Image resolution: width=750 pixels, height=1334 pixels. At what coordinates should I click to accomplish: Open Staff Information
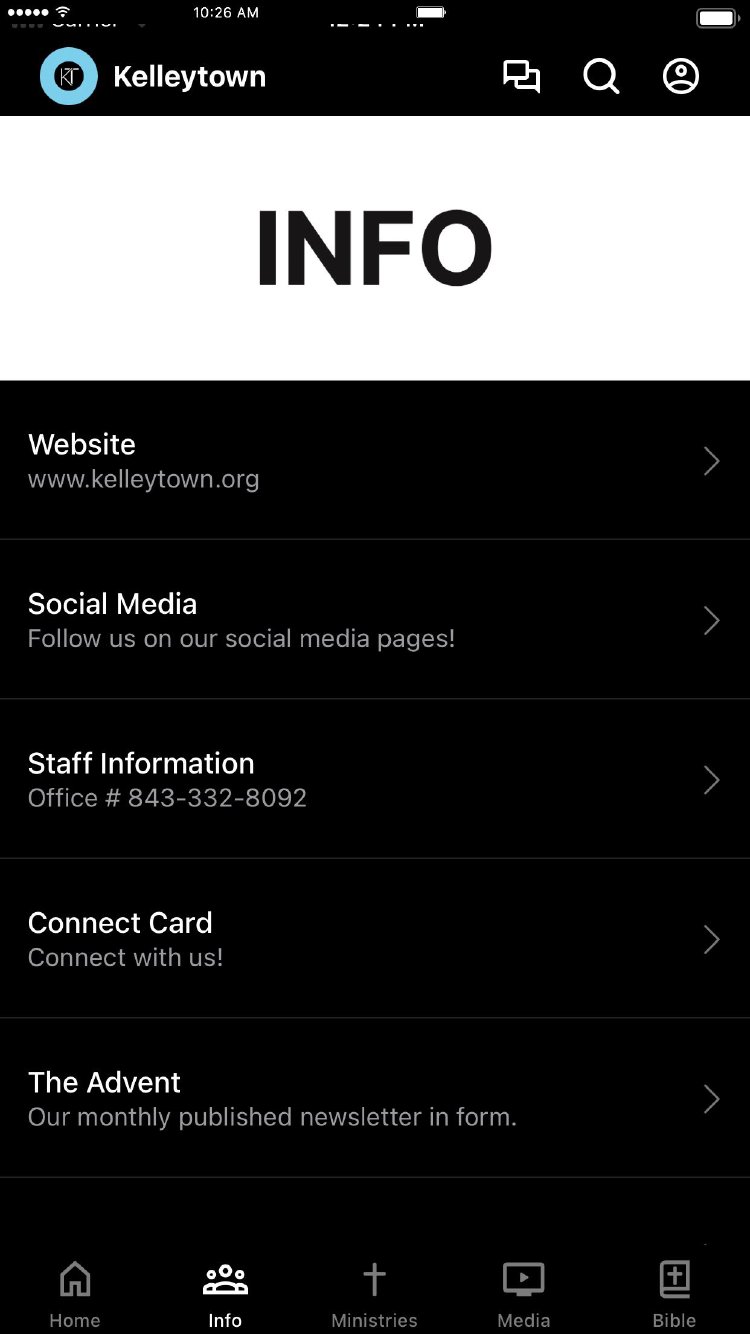coord(375,779)
